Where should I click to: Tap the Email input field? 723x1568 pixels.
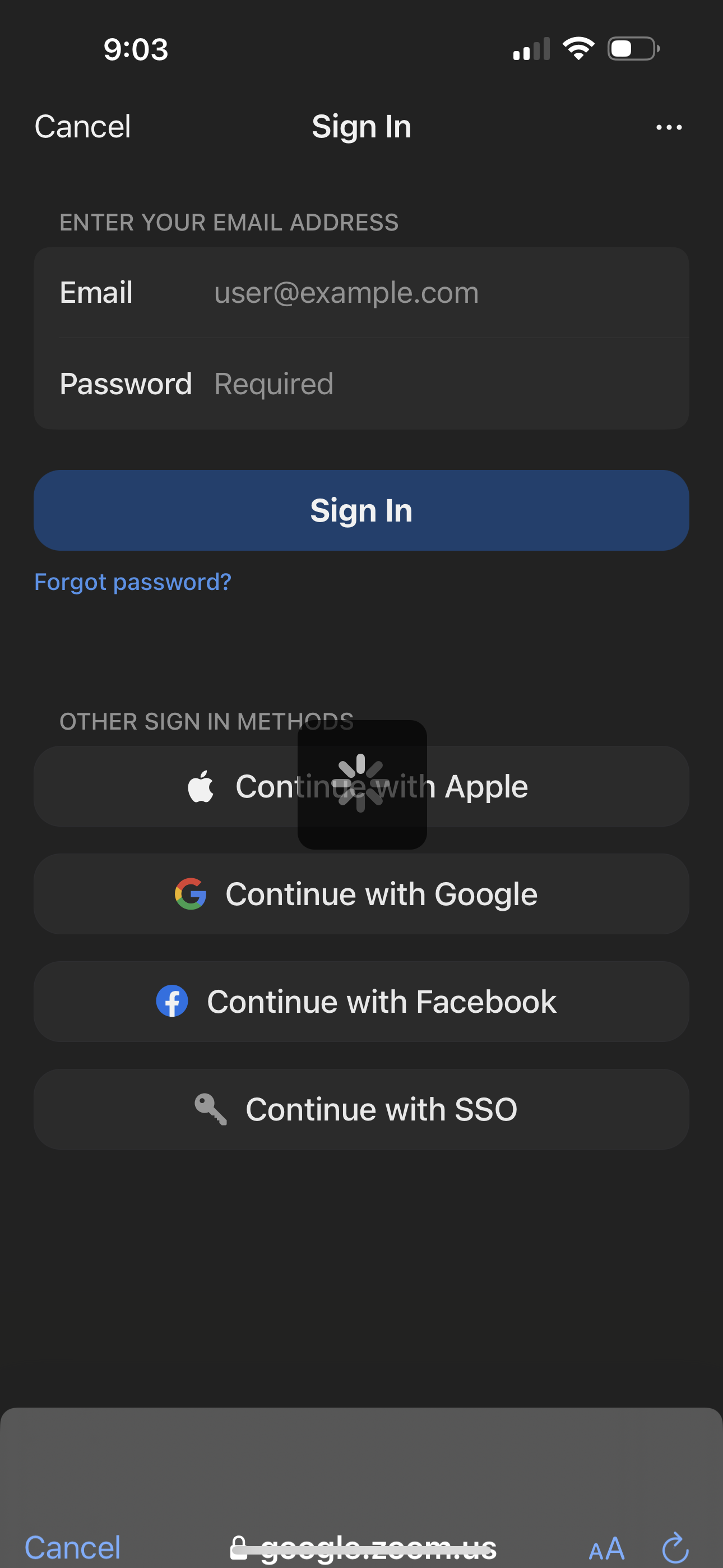(x=426, y=293)
